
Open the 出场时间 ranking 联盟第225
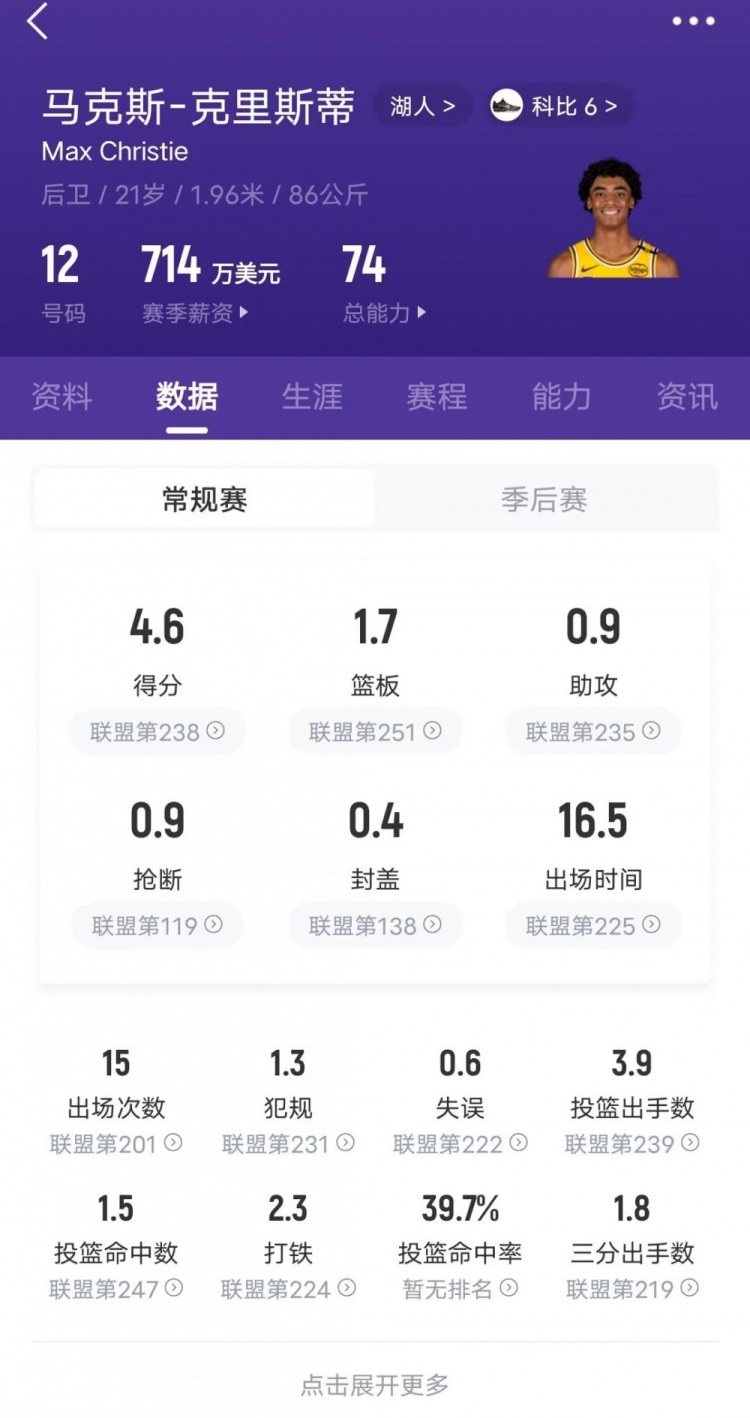point(593,926)
